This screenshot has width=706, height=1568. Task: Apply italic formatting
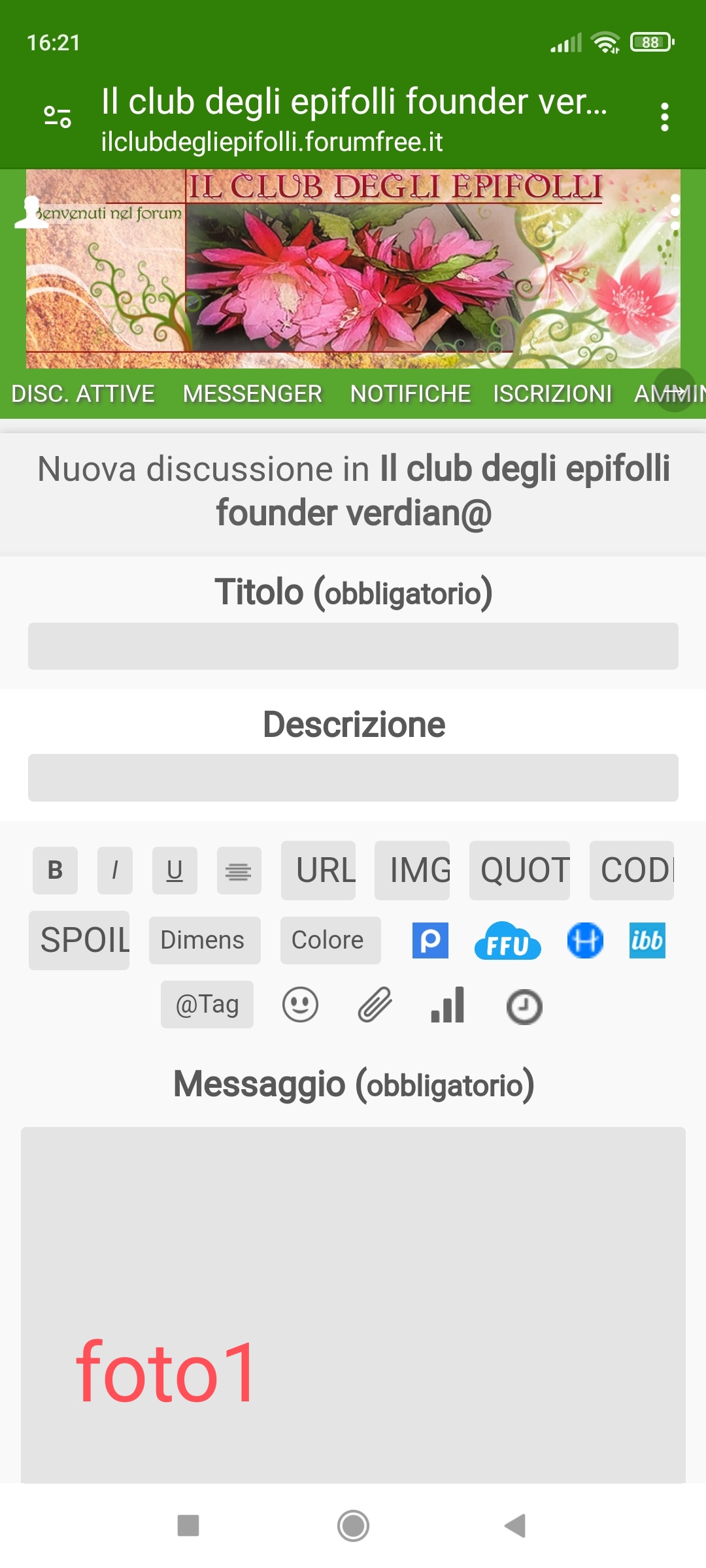click(115, 870)
